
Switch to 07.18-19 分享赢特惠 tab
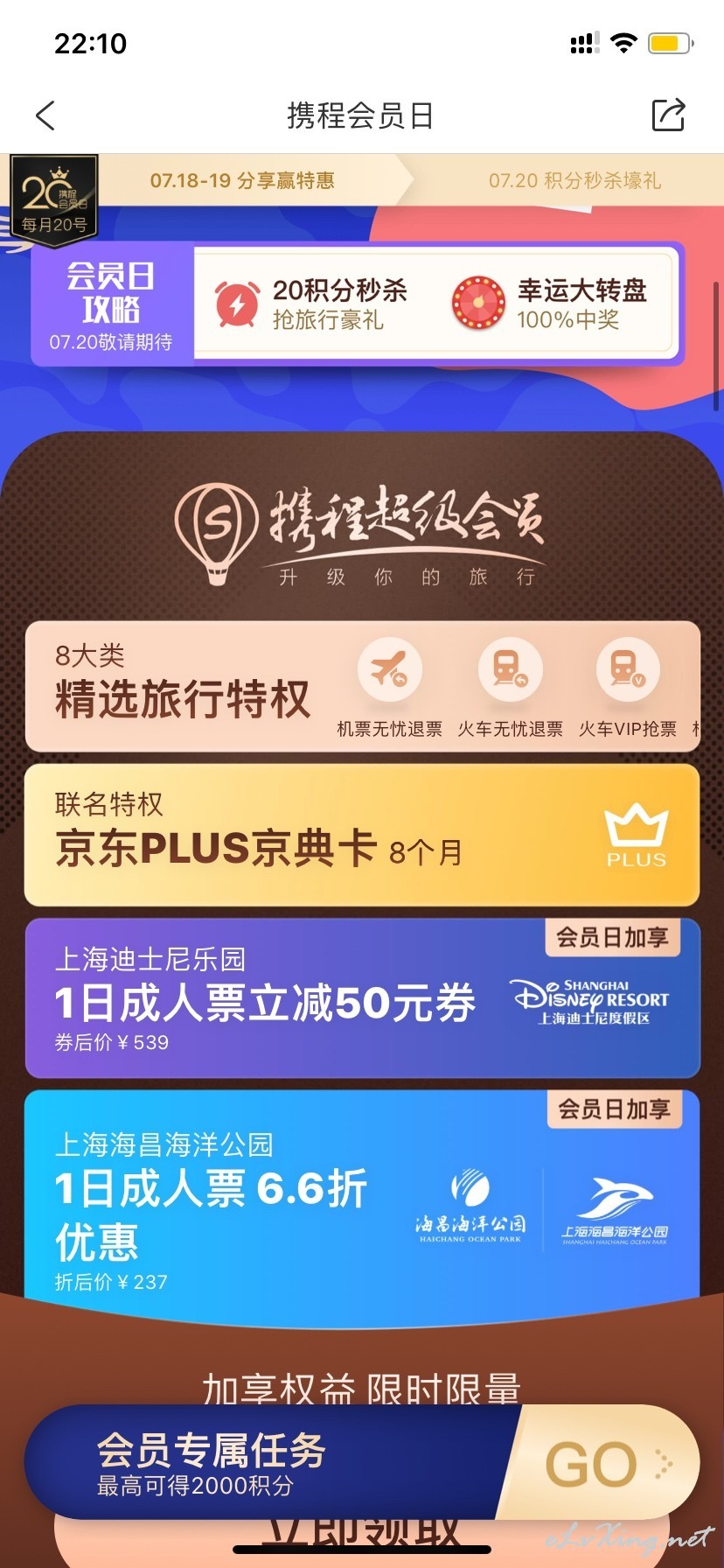pyautogui.click(x=242, y=180)
